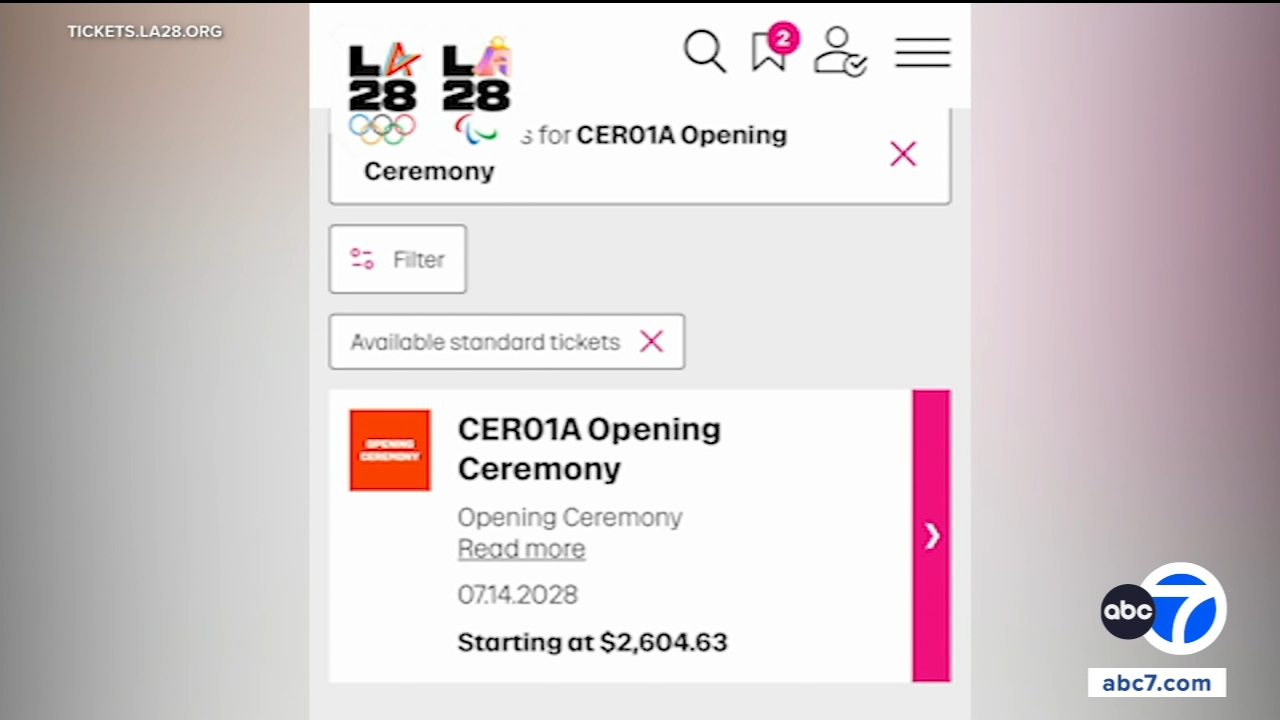Open the CER01A Opening Ceremony card

(589, 449)
